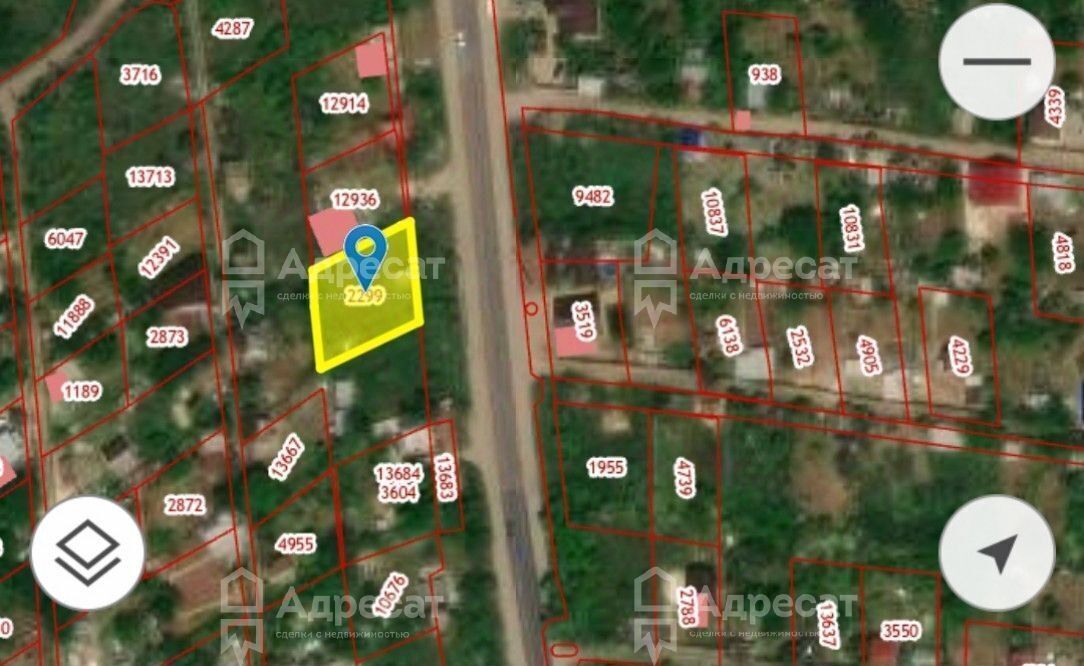
Task: Open the map layers selector
Action: coord(88,553)
